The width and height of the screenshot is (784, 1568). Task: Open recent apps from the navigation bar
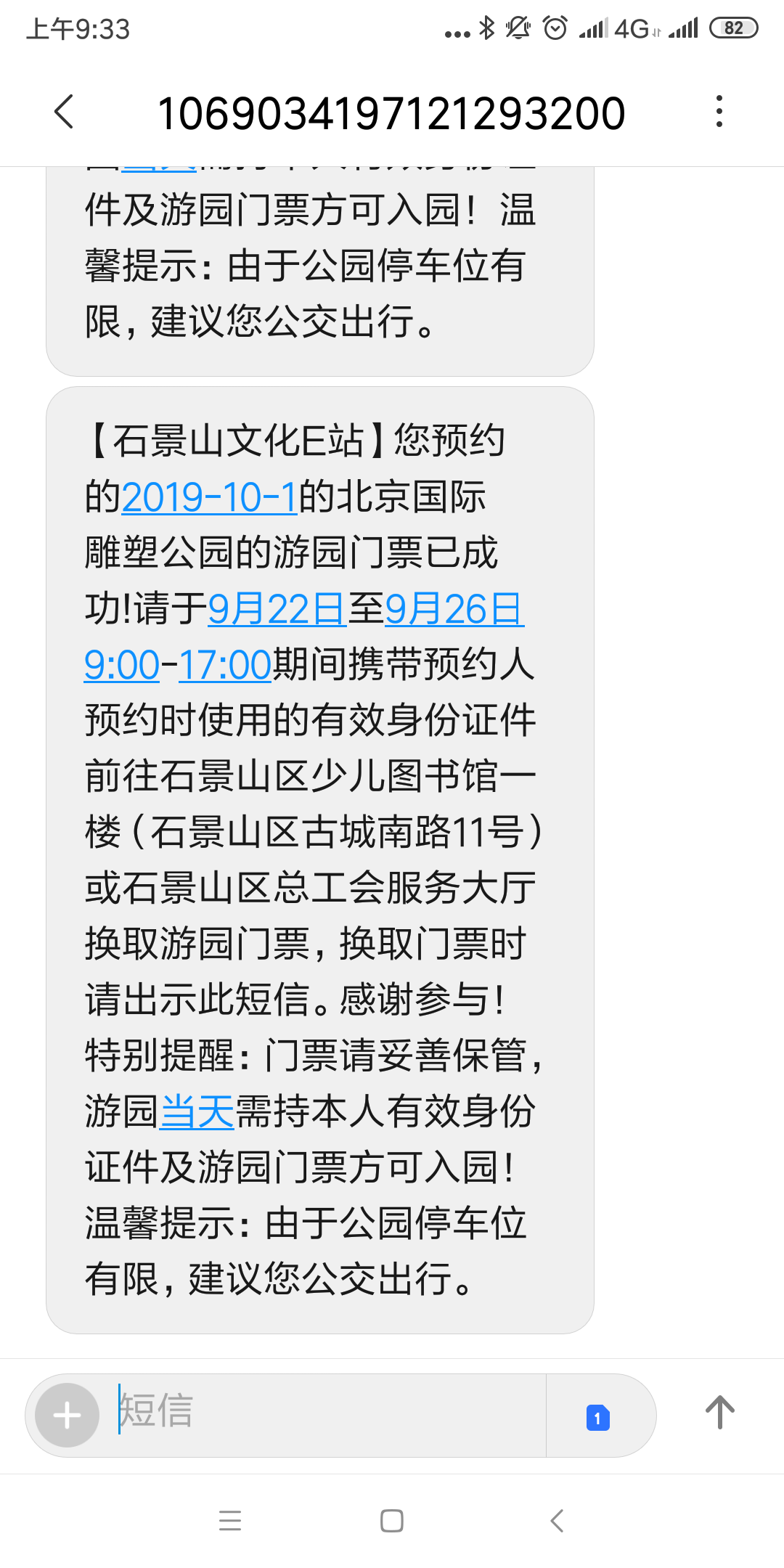[230, 1520]
